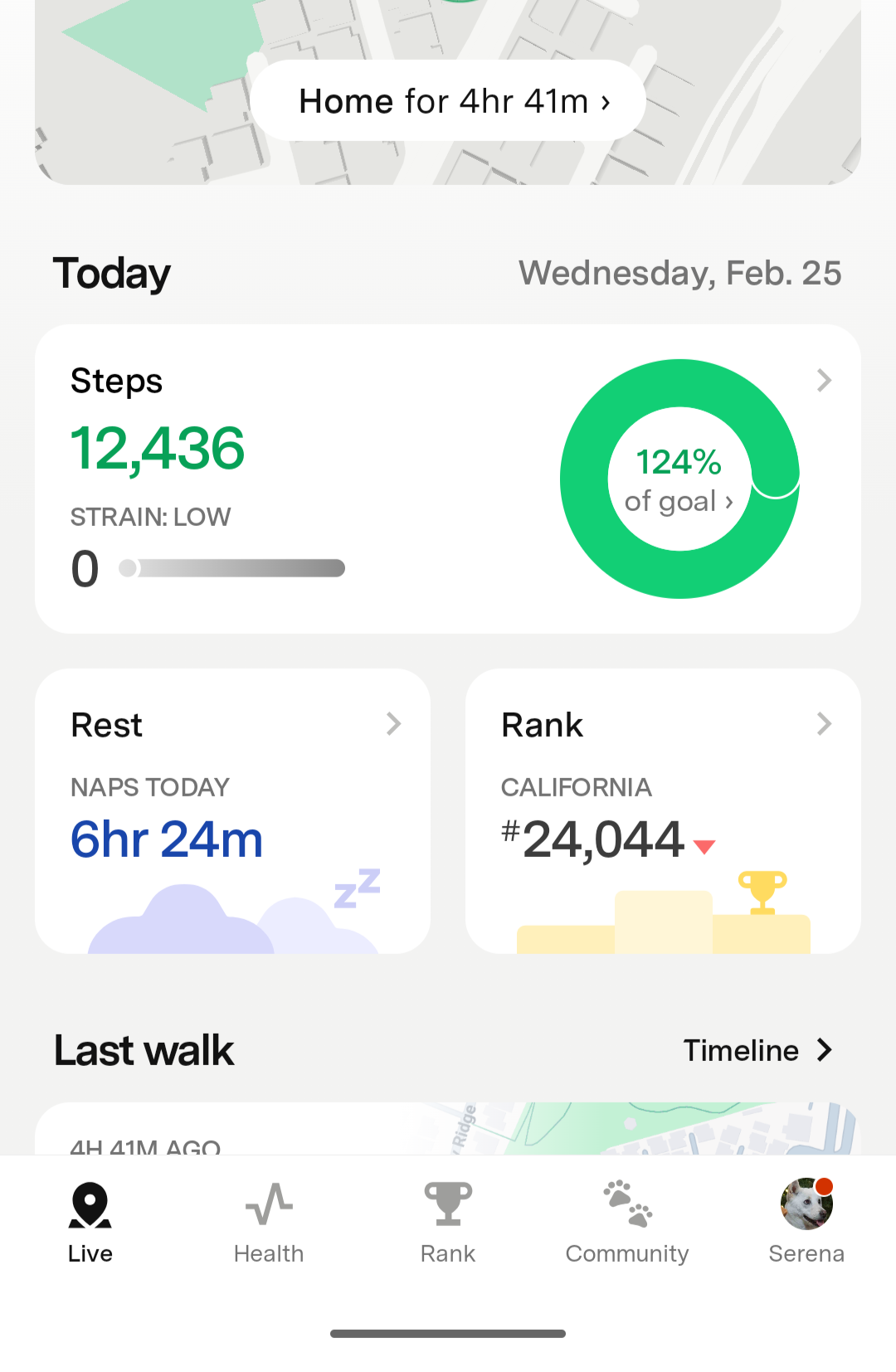Viewport: 896px width, 1372px height.
Task: Open the California Rank card
Action: pos(663,810)
